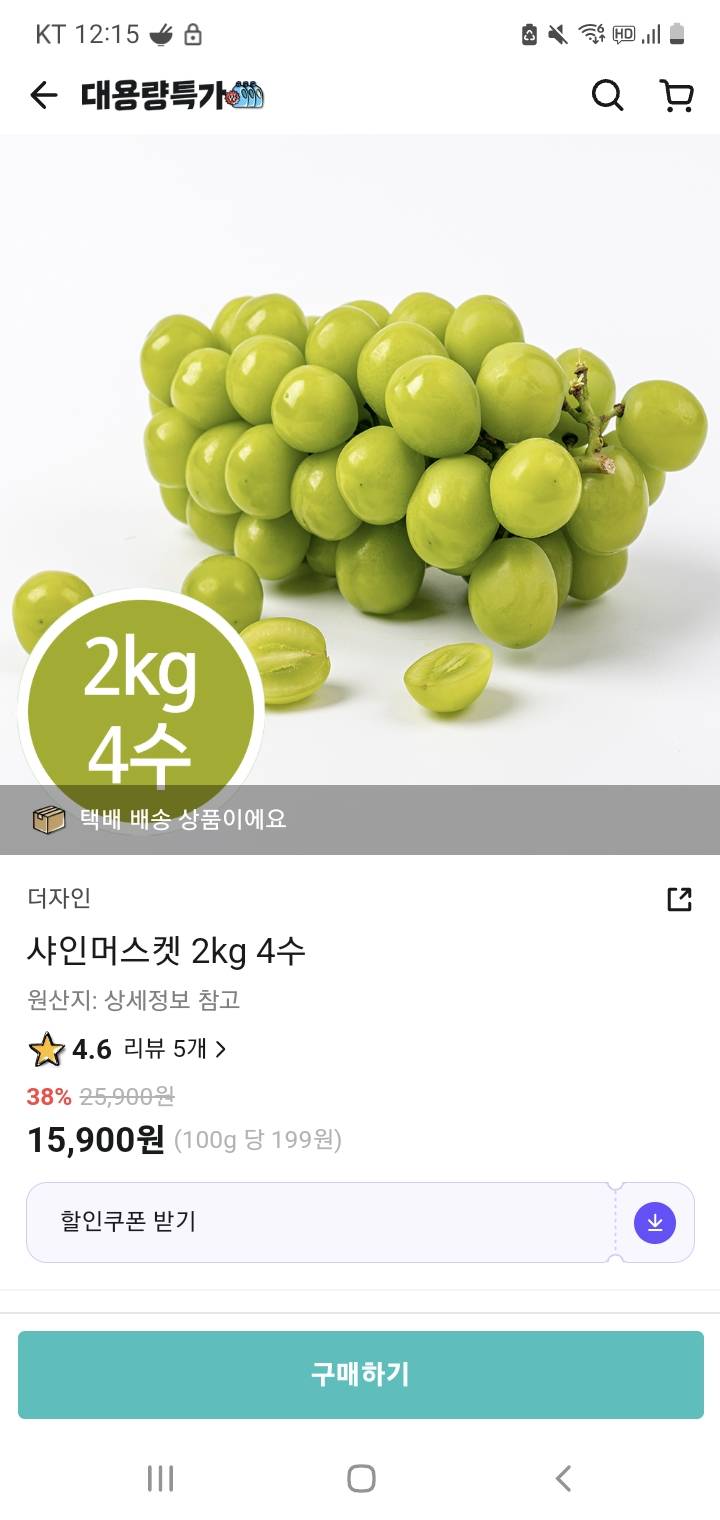This screenshot has height=1520, width=720.
Task: Open the 리뷰 5개 reviews
Action: click(x=175, y=1049)
